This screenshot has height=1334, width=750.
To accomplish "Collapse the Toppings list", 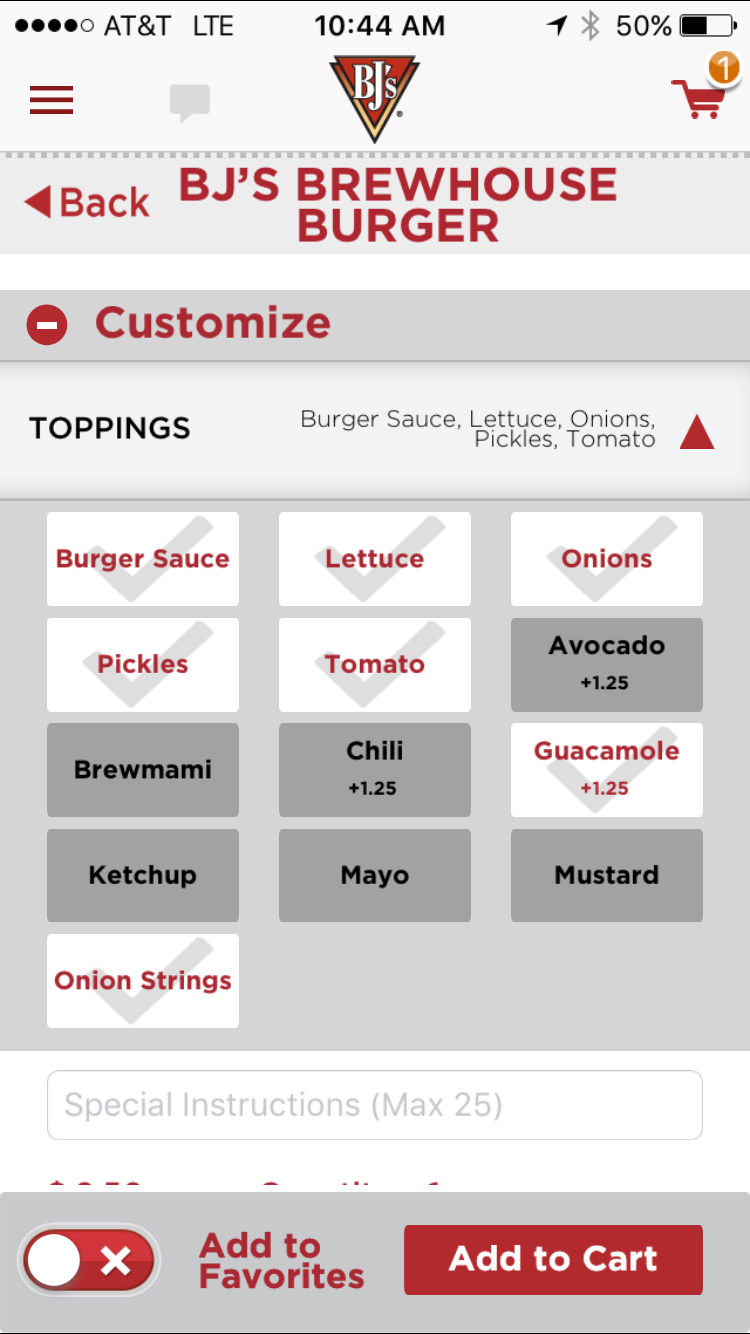I will pos(697,431).
